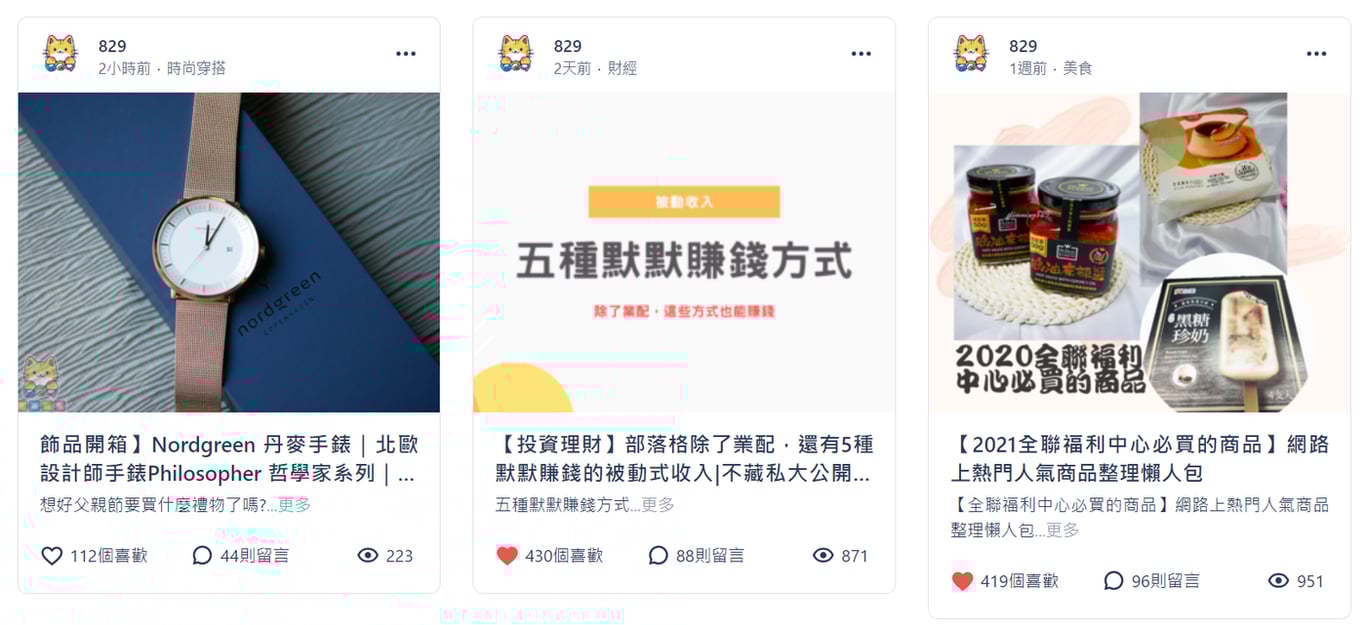This screenshot has width=1366, height=625.
Task: Open the 829 avatar on the 美食 post
Action: pos(971,54)
